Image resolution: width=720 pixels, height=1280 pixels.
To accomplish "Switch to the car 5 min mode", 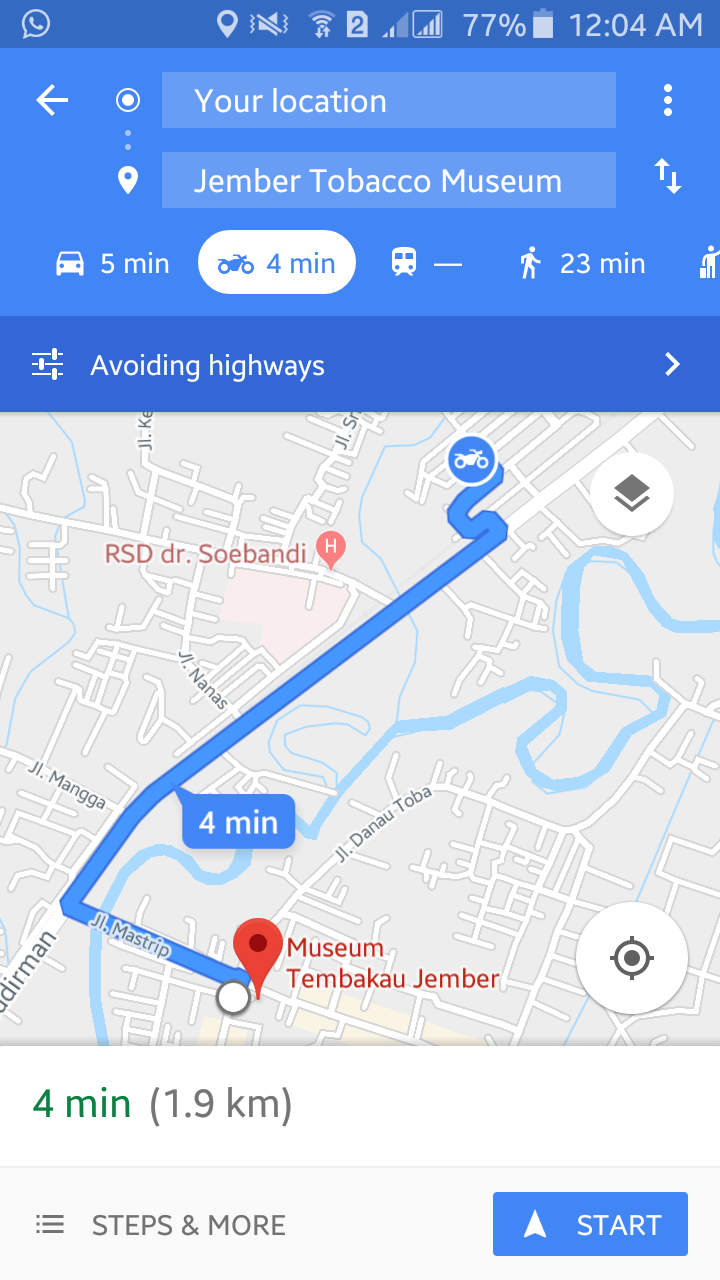I will point(111,263).
